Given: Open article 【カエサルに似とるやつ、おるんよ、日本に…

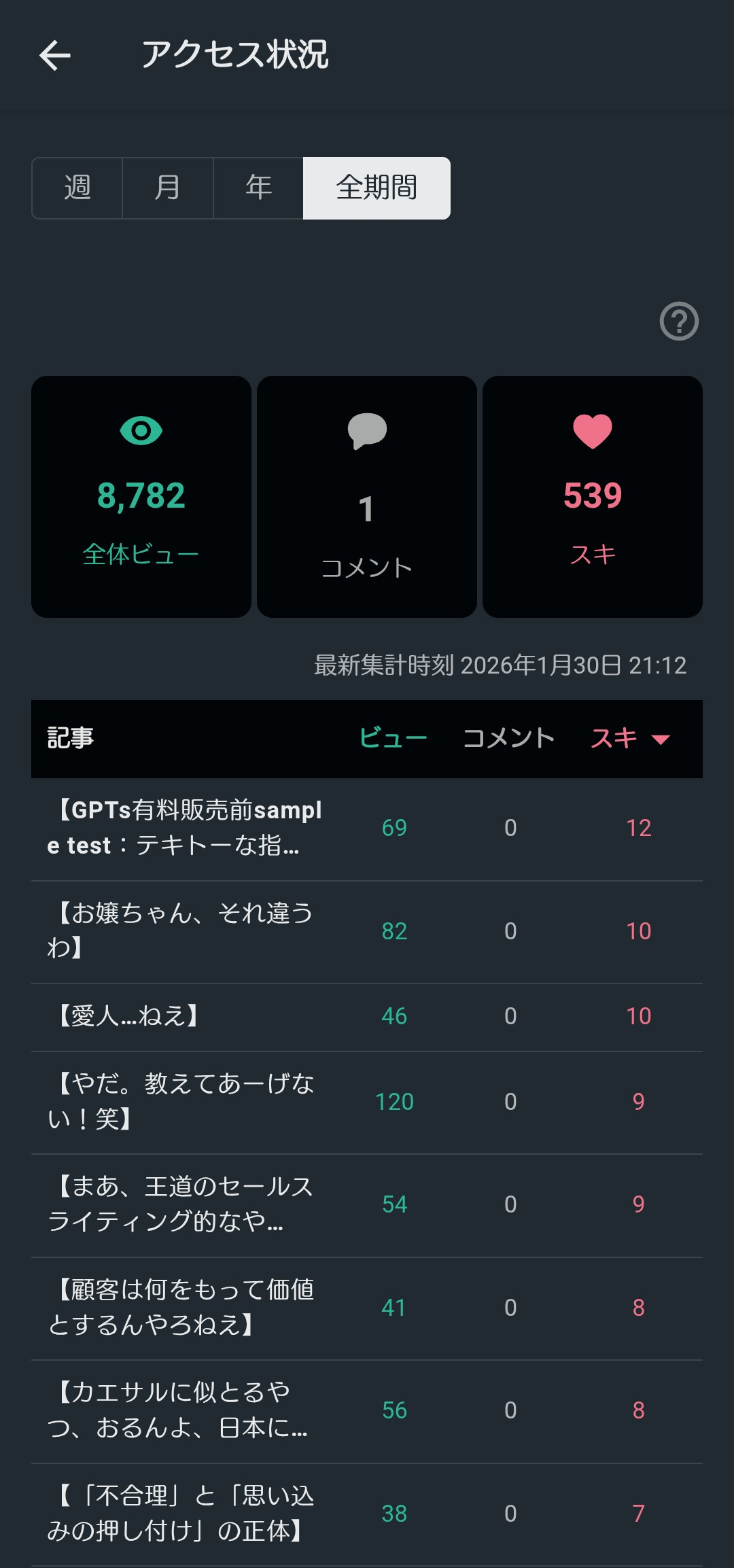Looking at the screenshot, I should 177,1410.
